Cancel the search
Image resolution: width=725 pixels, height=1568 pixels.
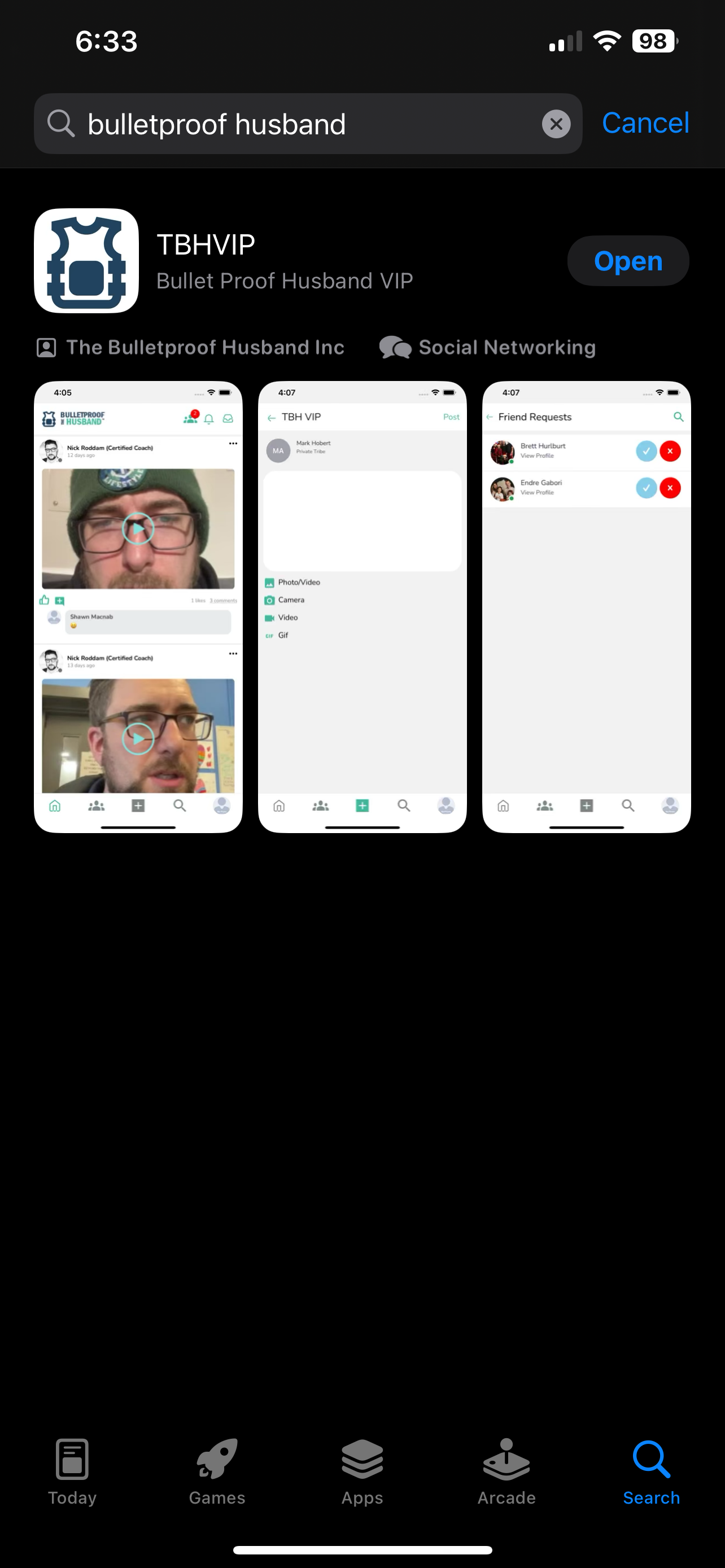[x=645, y=123]
